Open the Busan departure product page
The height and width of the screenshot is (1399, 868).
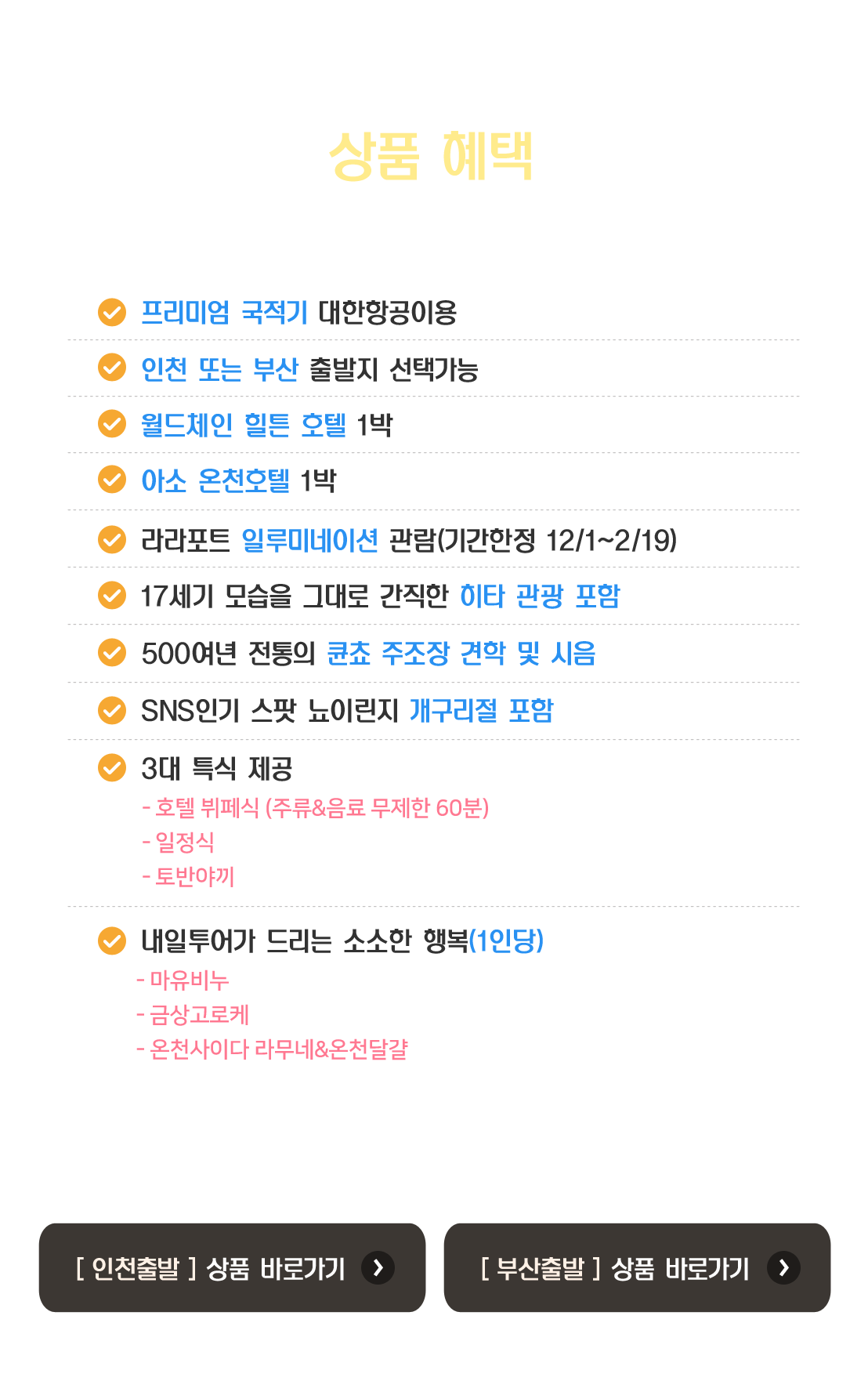click(x=637, y=1267)
